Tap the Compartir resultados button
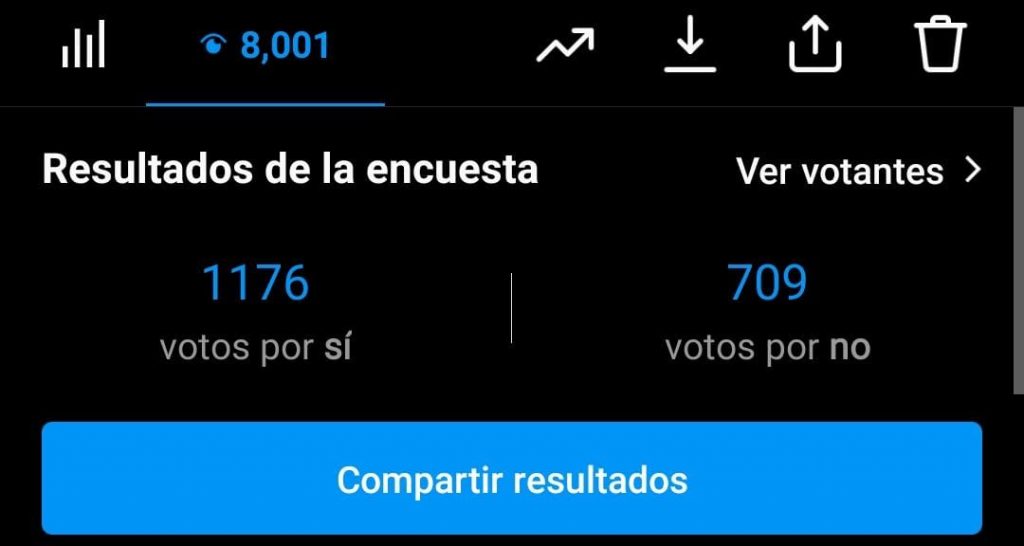The height and width of the screenshot is (546, 1024). pos(512,479)
